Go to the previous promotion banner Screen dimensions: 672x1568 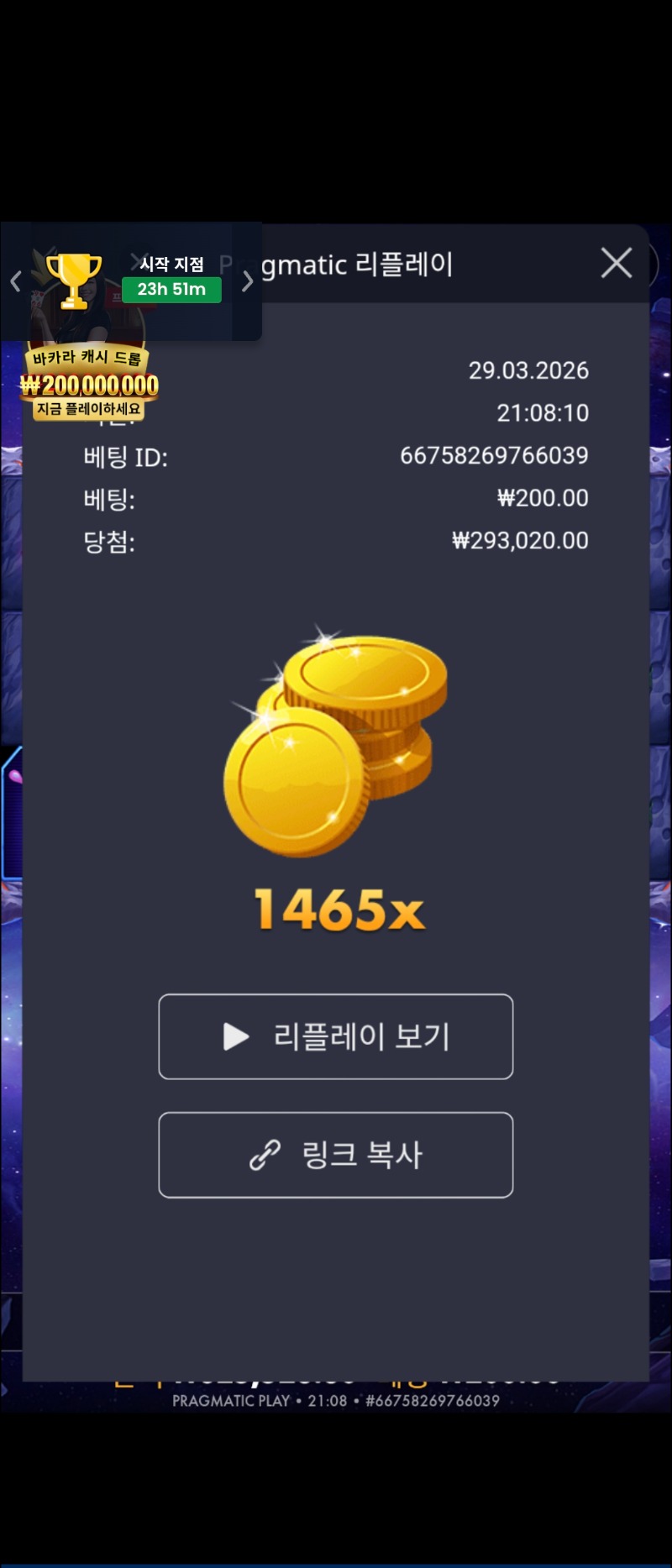(x=15, y=281)
